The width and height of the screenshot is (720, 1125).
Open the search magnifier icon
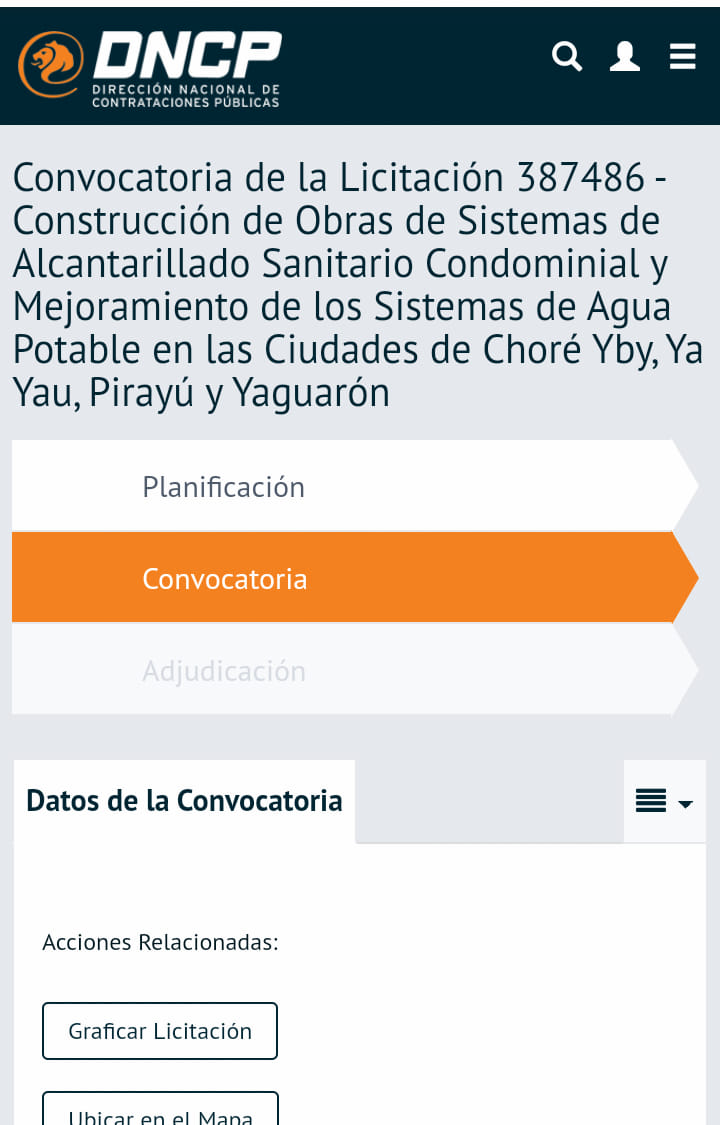pyautogui.click(x=567, y=57)
